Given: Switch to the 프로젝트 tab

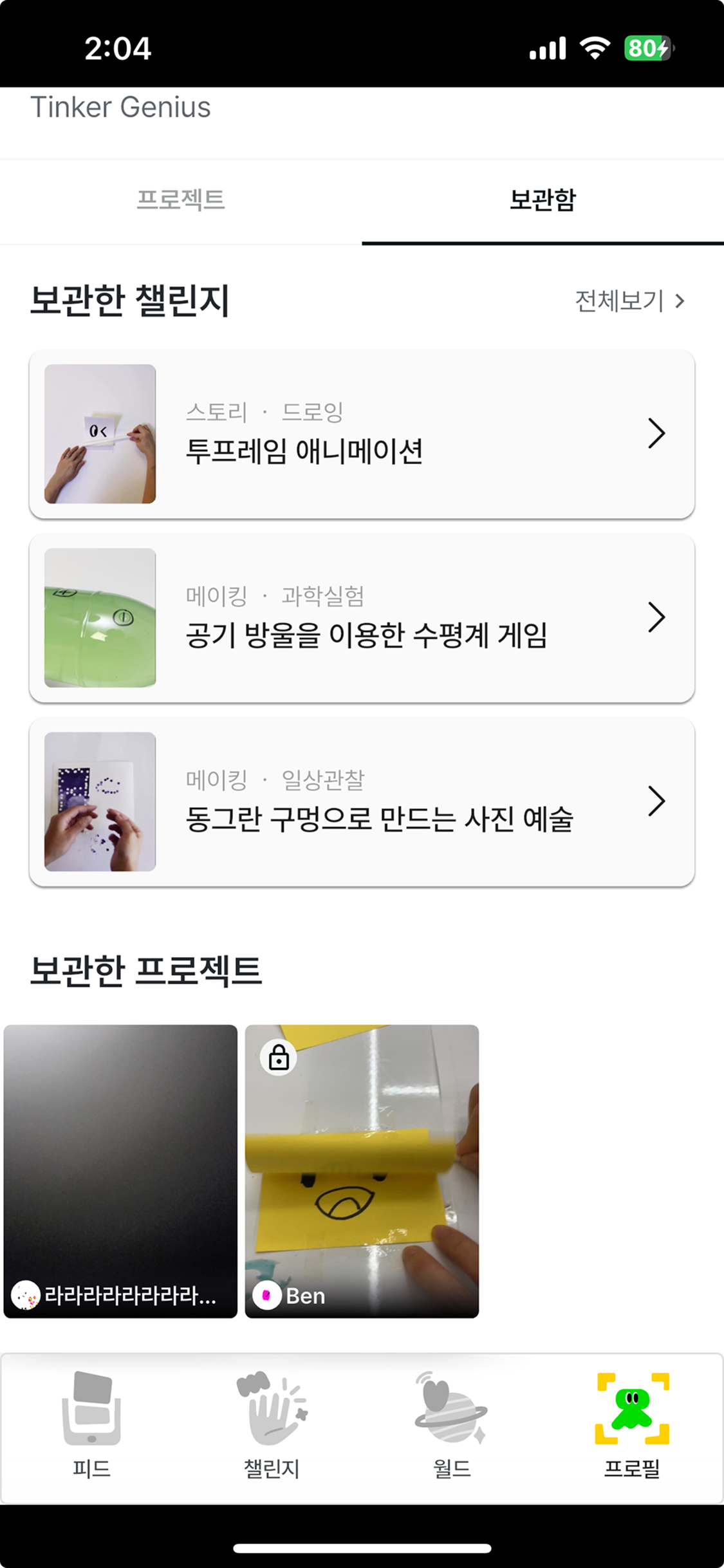Looking at the screenshot, I should [x=181, y=200].
